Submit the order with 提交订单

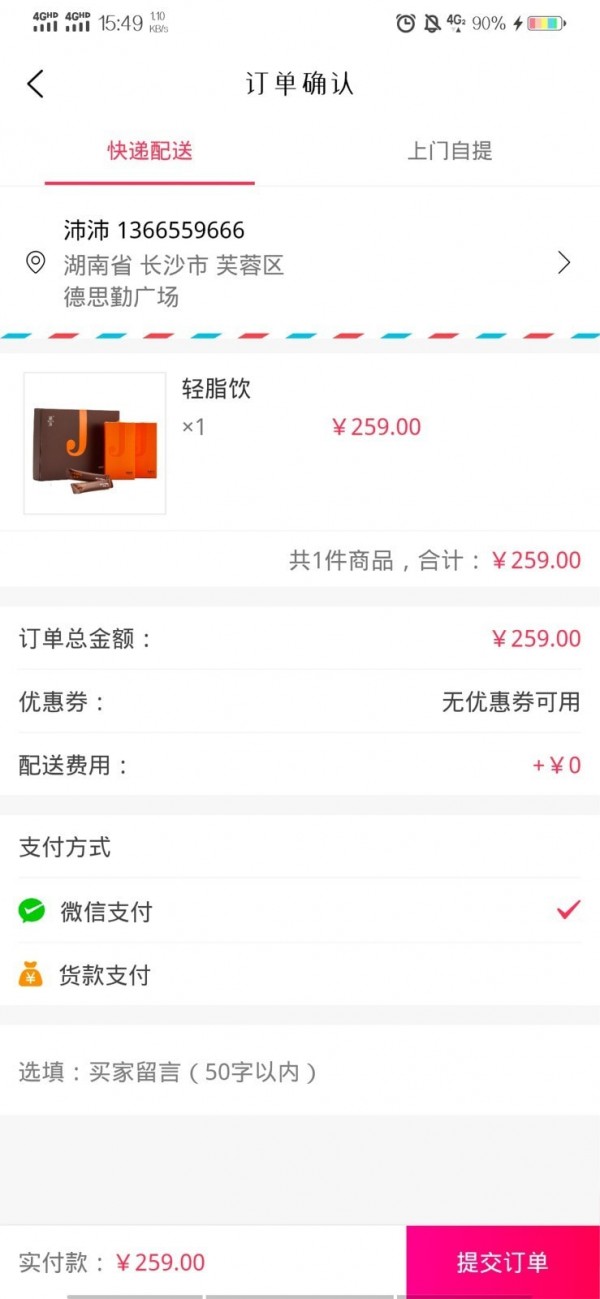(502, 1262)
